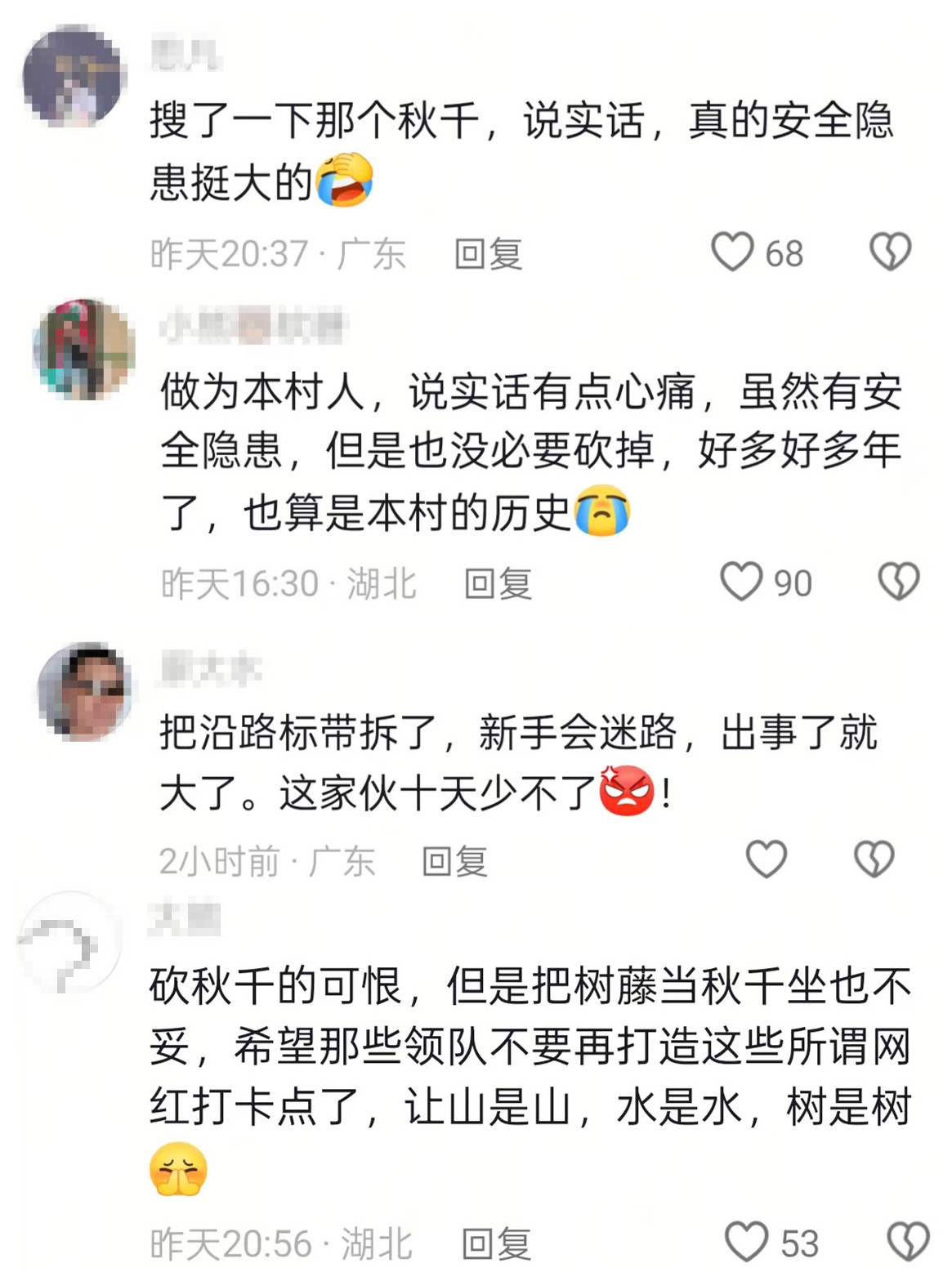
Task: Dislike the 做为本村人 comment
Action: tap(898, 582)
